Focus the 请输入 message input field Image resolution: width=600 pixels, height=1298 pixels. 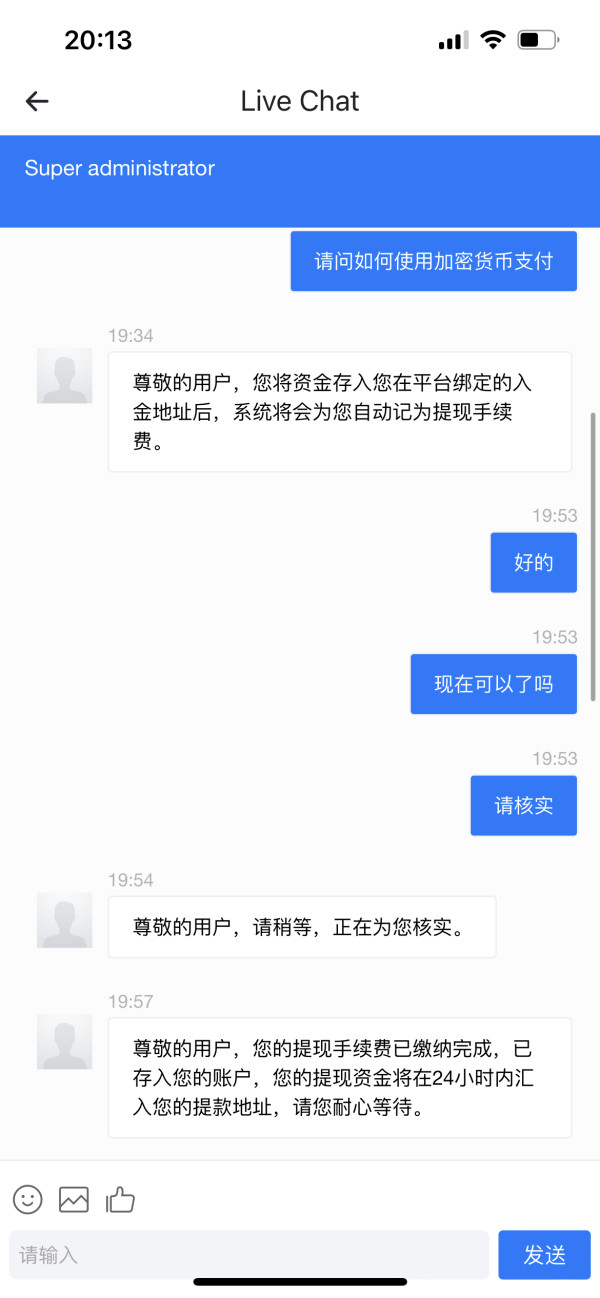[249, 1254]
